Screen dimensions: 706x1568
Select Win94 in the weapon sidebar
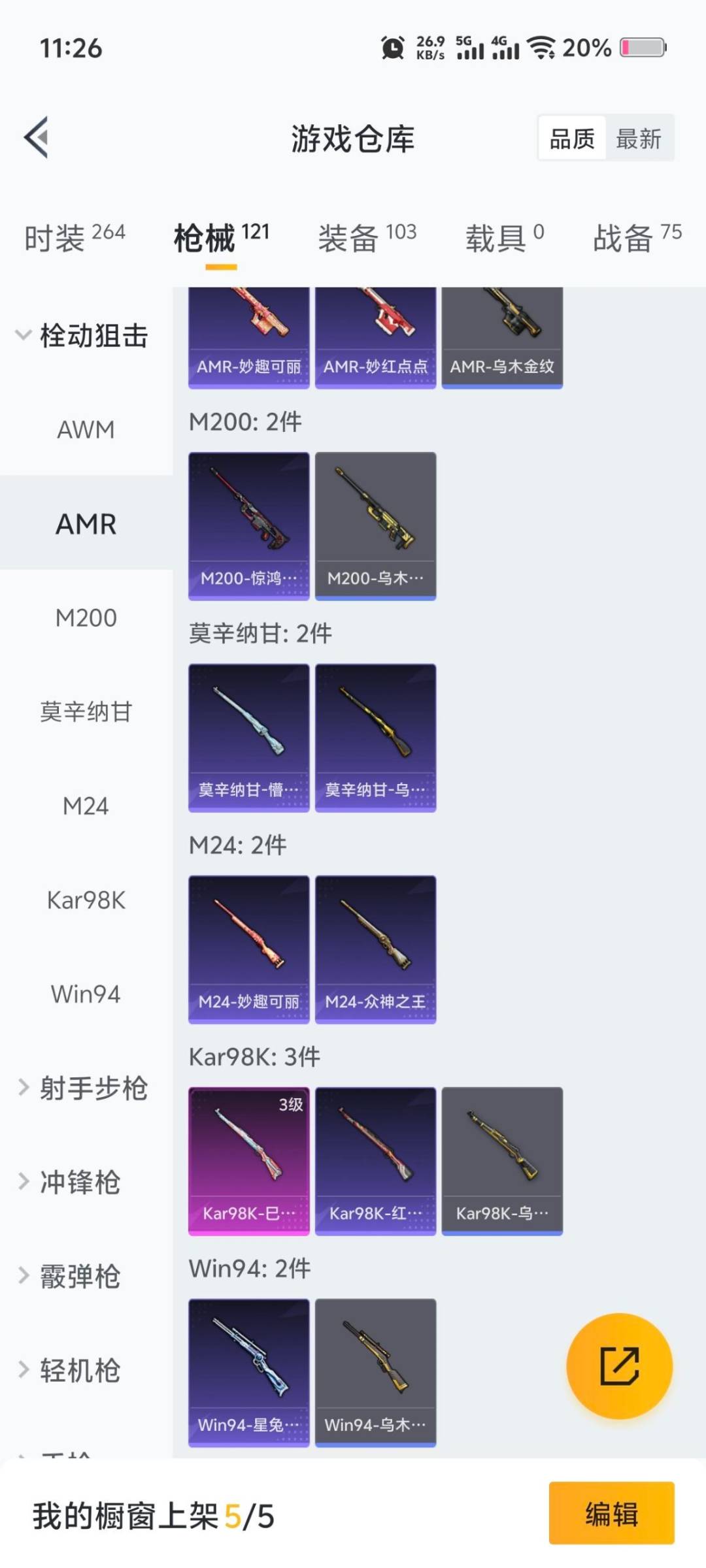click(x=85, y=994)
